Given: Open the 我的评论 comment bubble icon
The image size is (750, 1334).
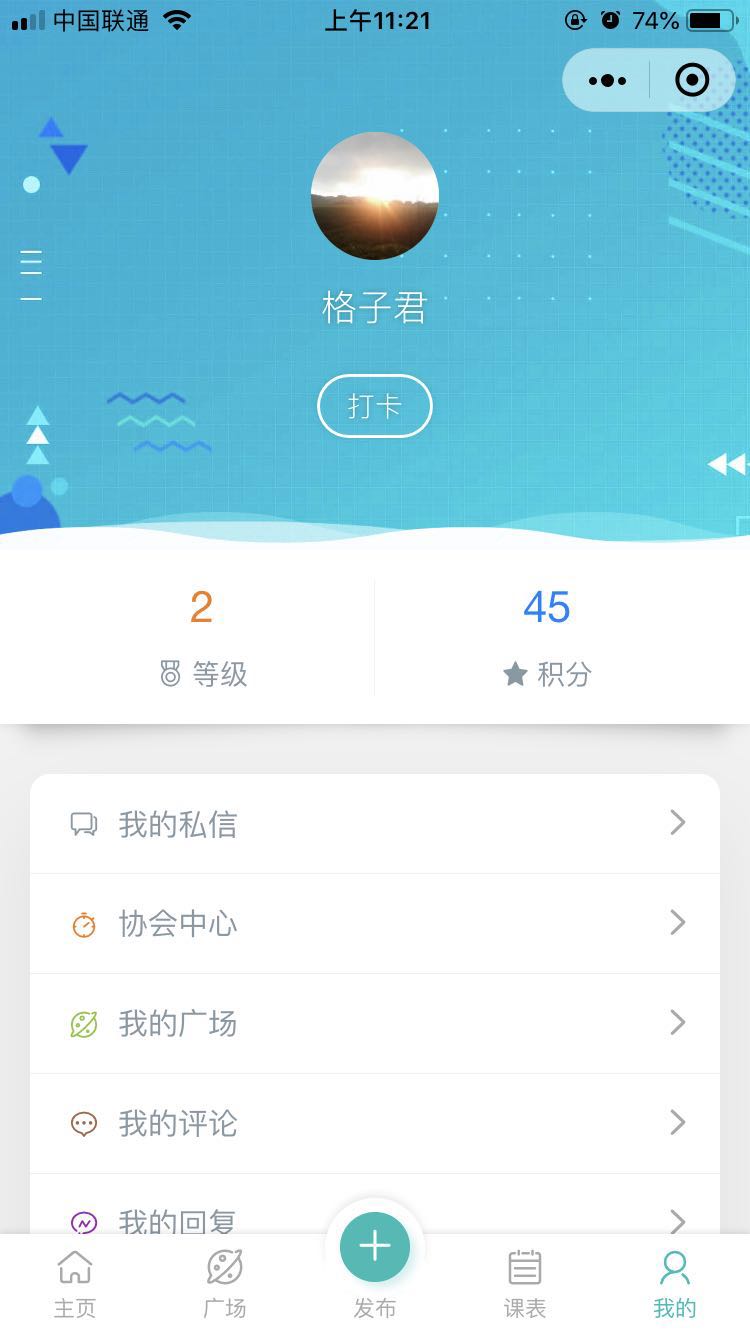Looking at the screenshot, I should tap(83, 1123).
